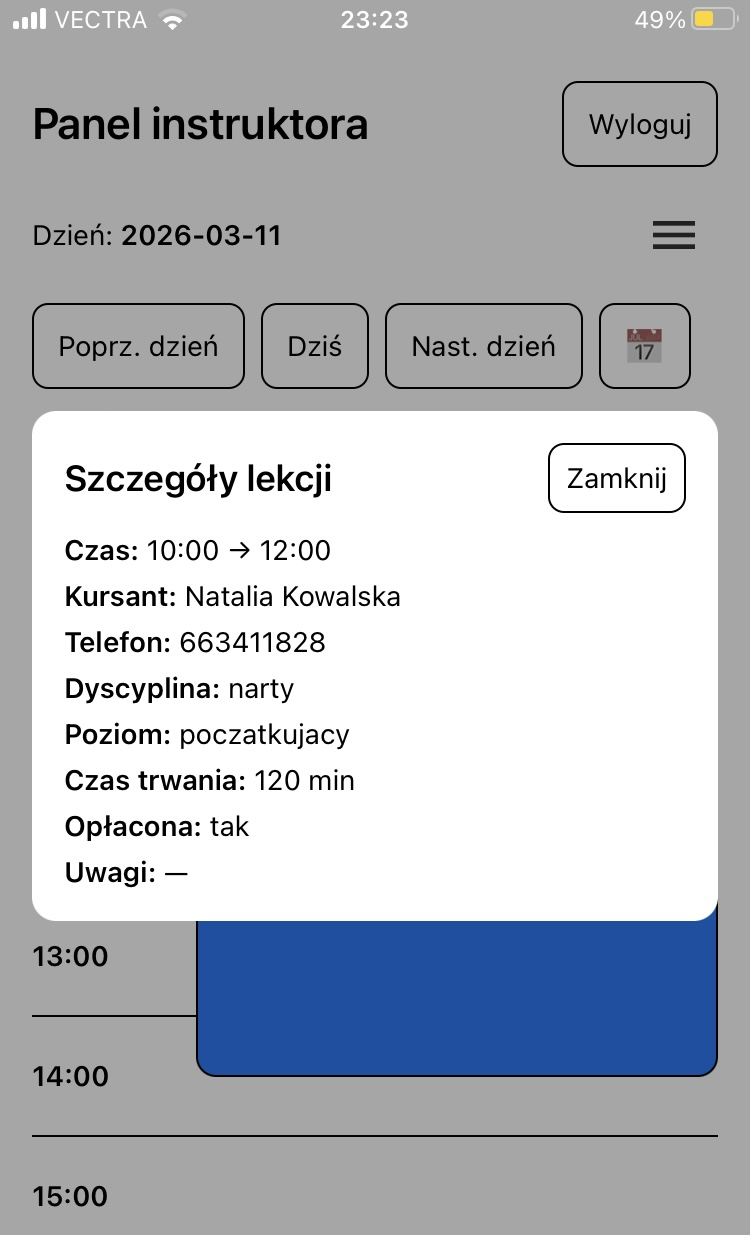Click the Wyloguj button

tap(639, 123)
